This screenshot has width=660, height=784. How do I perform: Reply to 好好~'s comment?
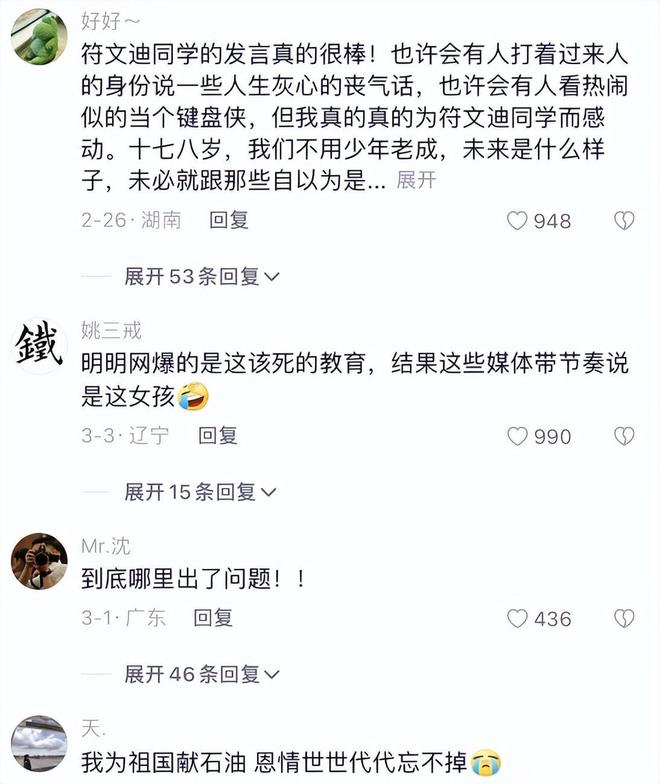(228, 220)
